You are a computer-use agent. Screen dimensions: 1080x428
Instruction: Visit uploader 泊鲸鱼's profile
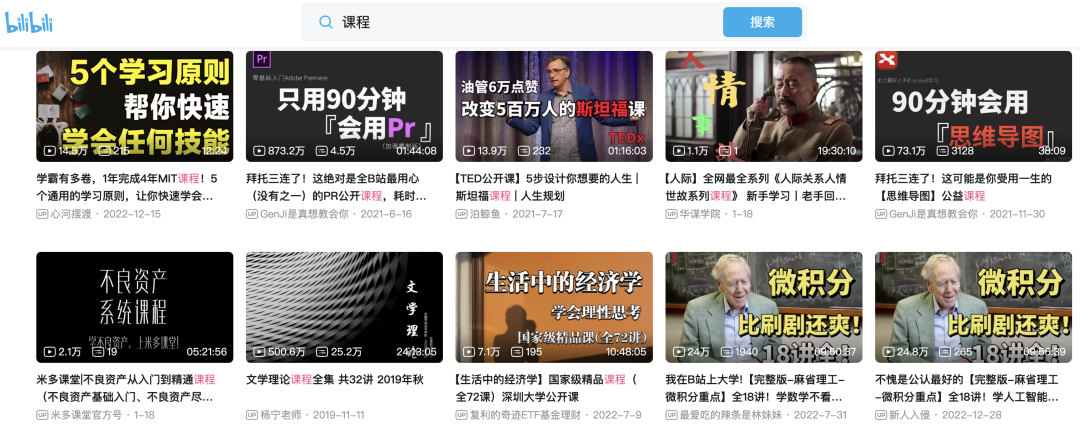(x=492, y=214)
